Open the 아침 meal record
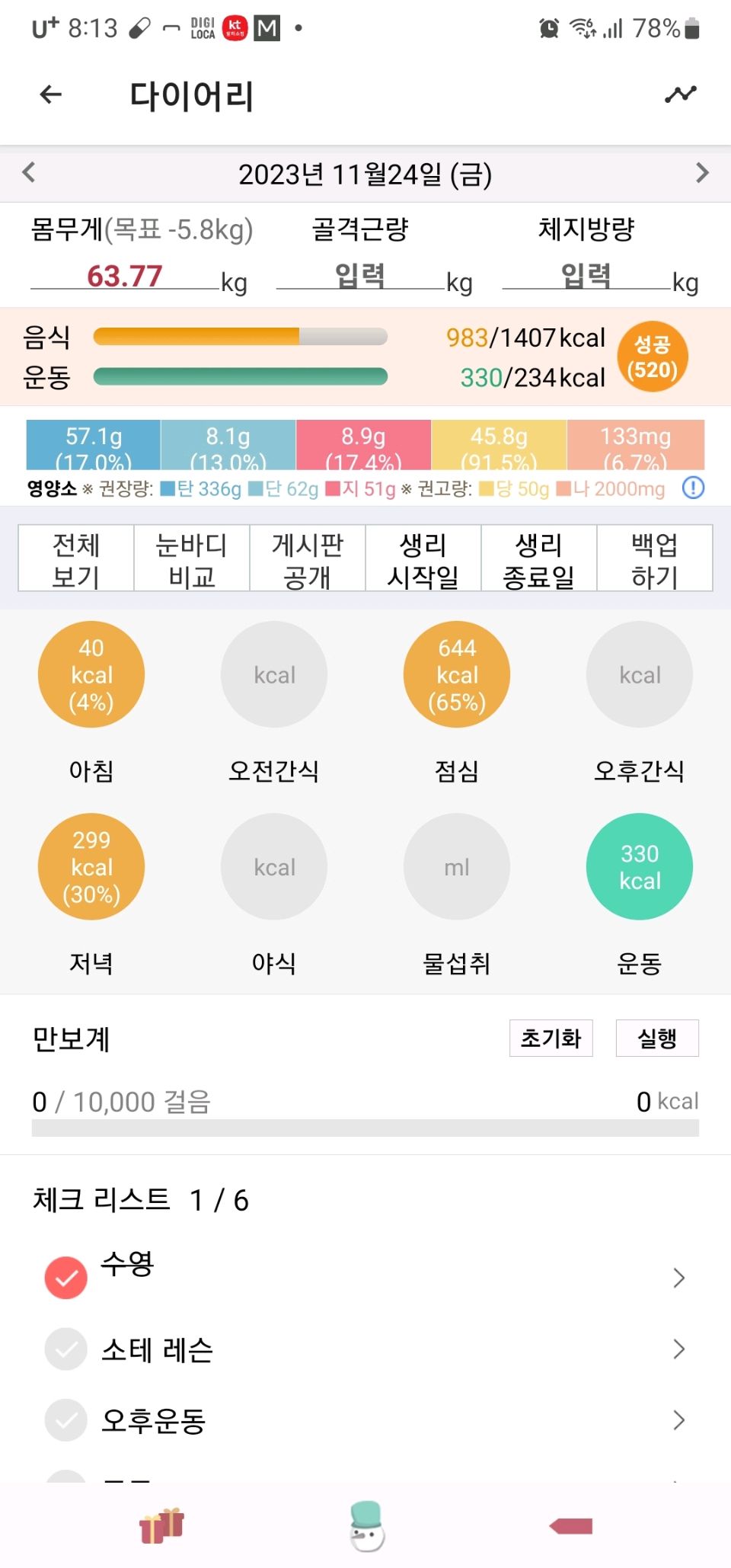This screenshot has width=731, height=1568. [x=91, y=674]
